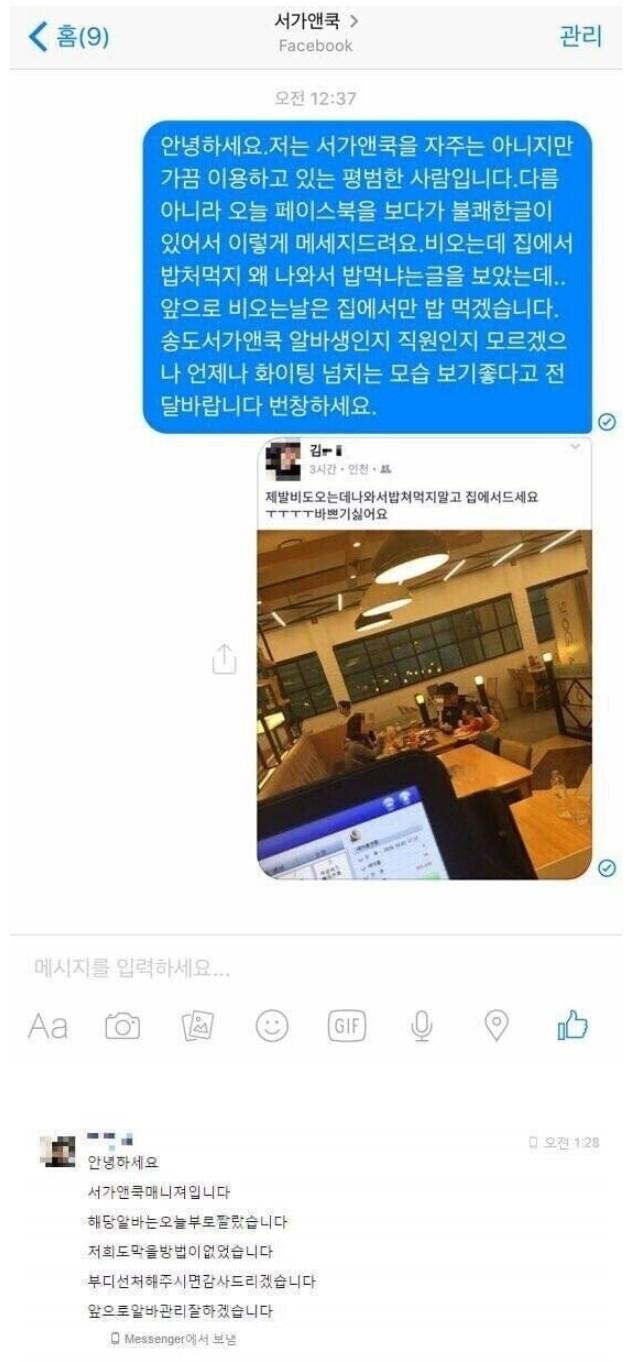Focus the 메시지를 입력하세요 message field
Image resolution: width=628 pixels, height=1362 pixels.
pos(300,968)
